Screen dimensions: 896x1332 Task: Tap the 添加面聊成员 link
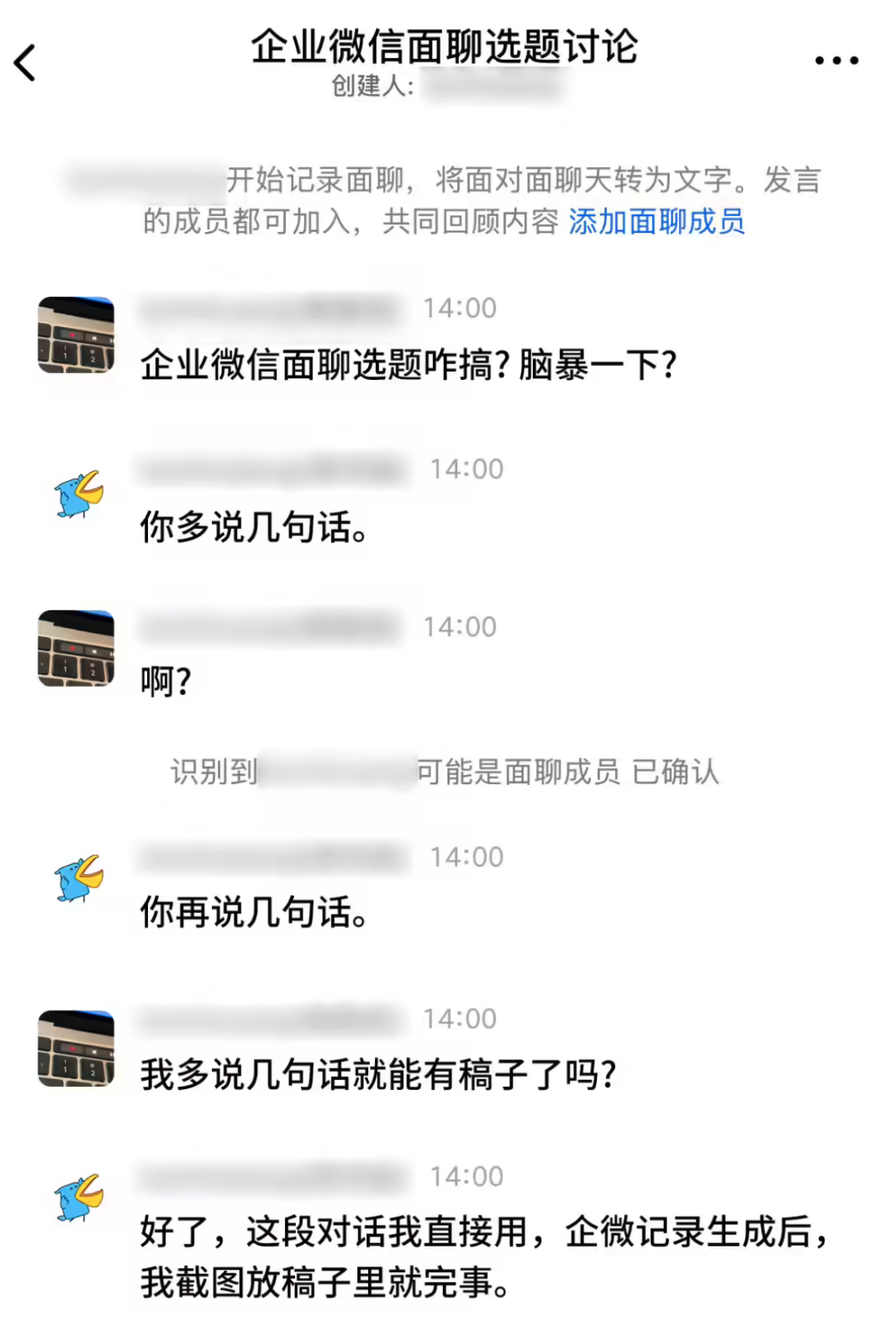656,223
